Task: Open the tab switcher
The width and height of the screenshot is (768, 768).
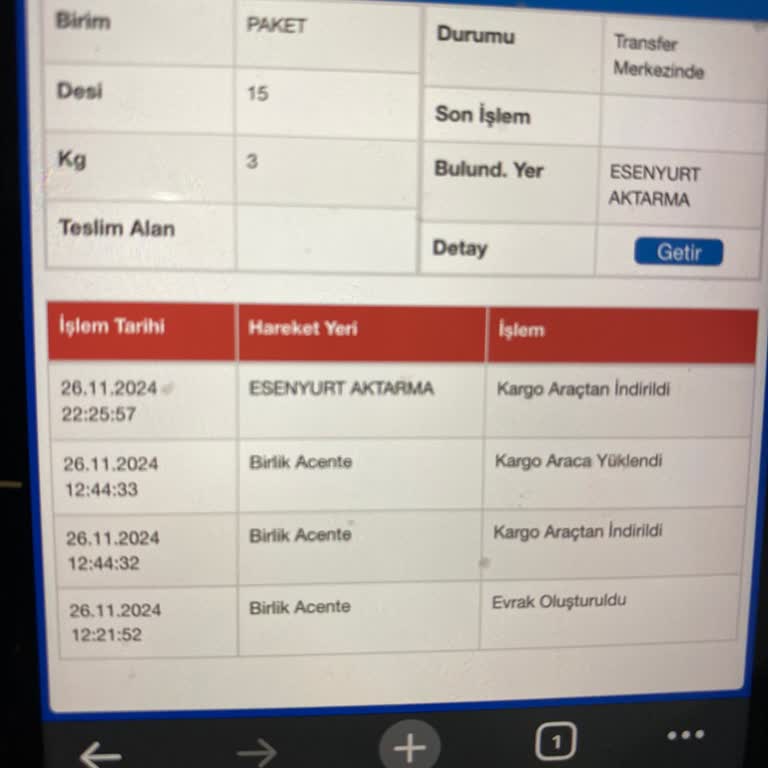Action: [556, 742]
